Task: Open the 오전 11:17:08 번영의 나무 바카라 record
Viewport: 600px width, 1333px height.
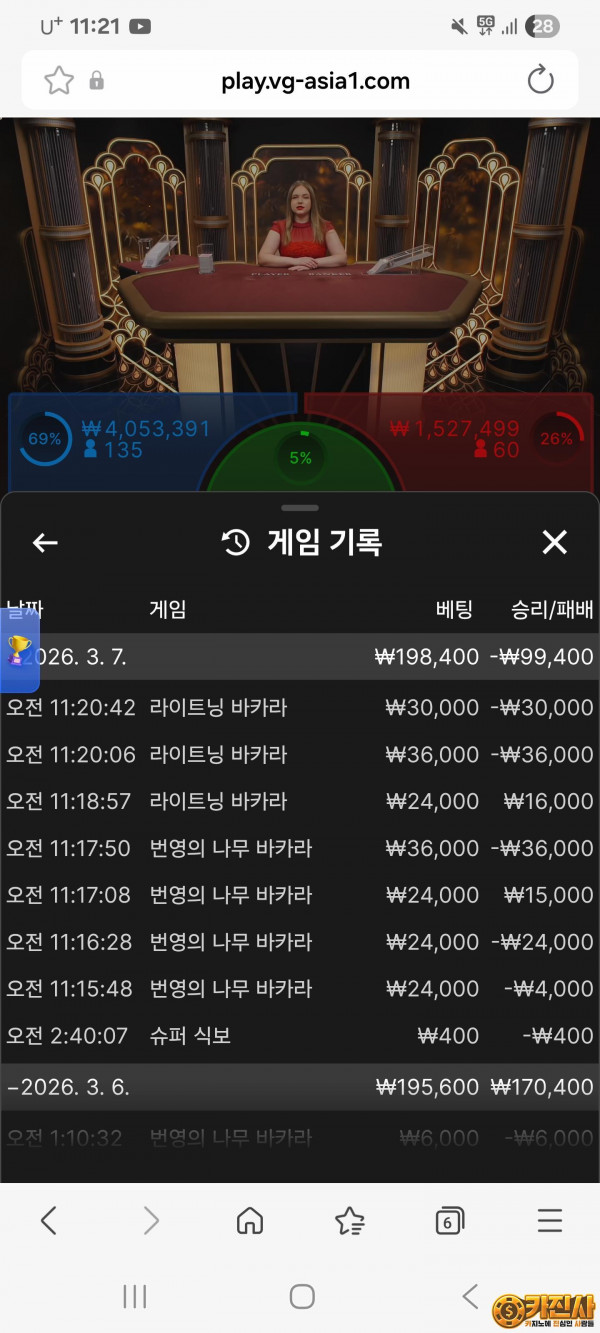Action: coord(300,896)
